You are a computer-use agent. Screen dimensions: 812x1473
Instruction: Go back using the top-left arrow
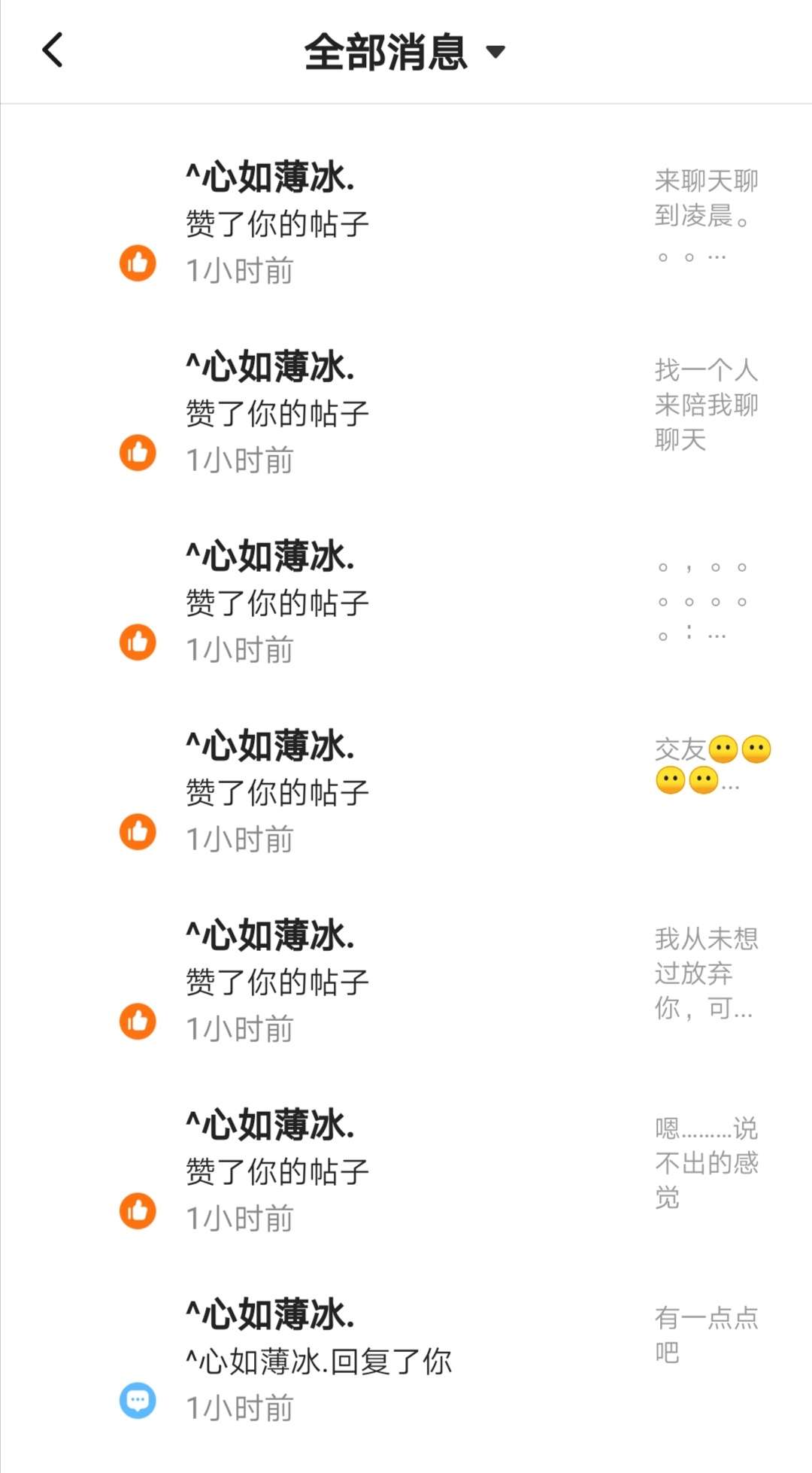pos(53,50)
